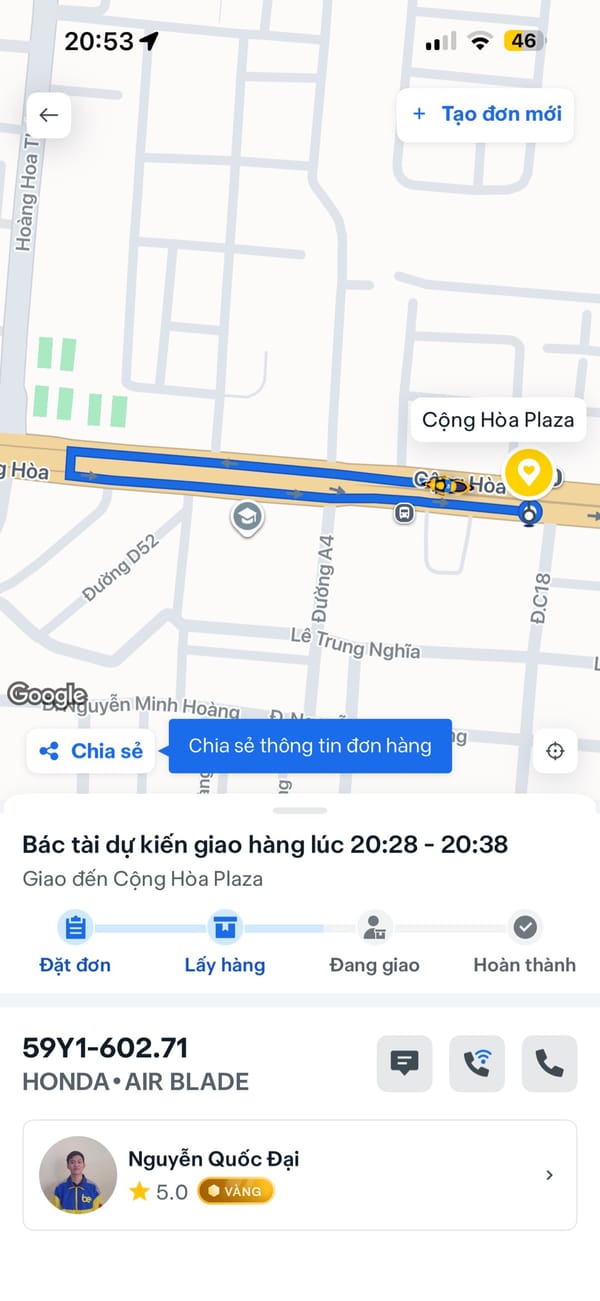Call the driver with the phone icon
The image size is (600, 1301).
pos(549,1063)
